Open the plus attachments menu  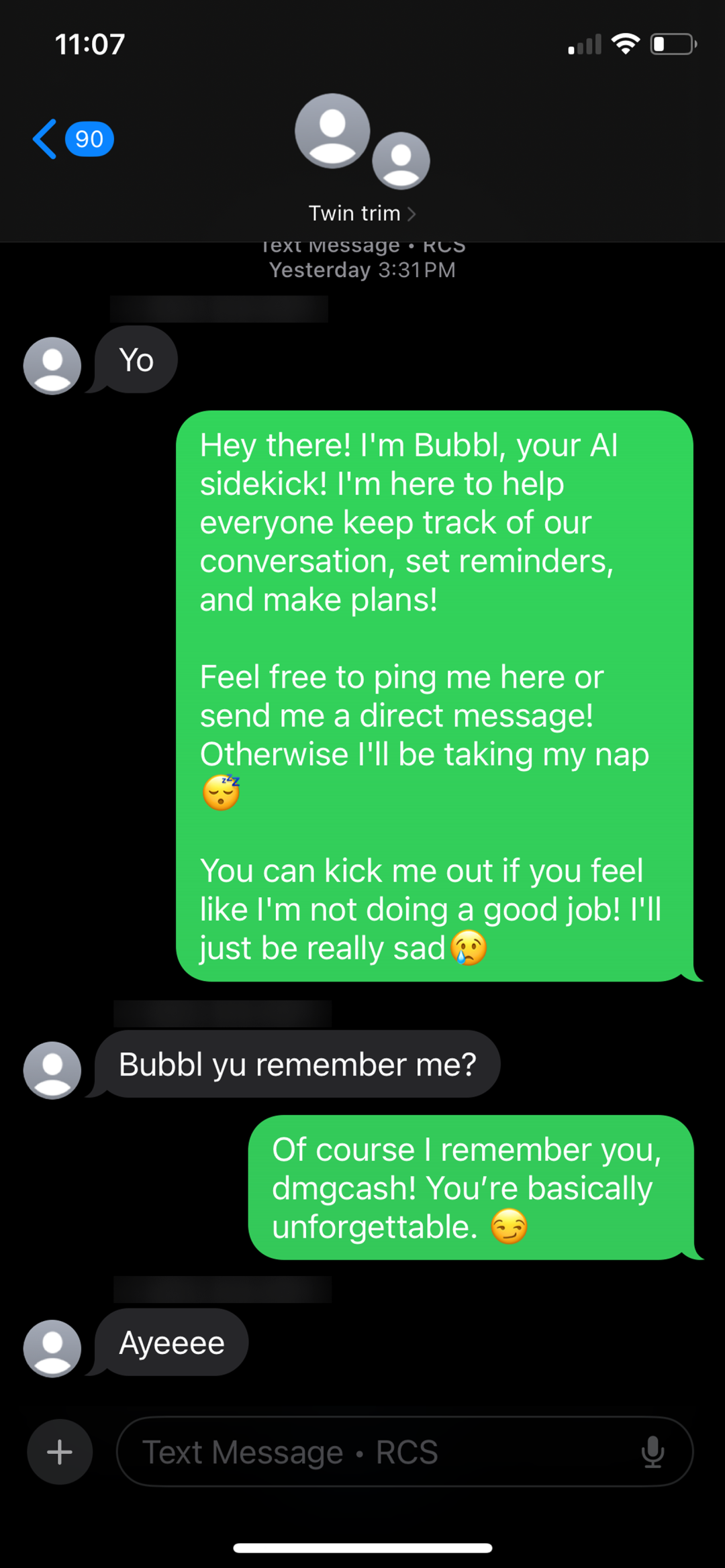(60, 1452)
